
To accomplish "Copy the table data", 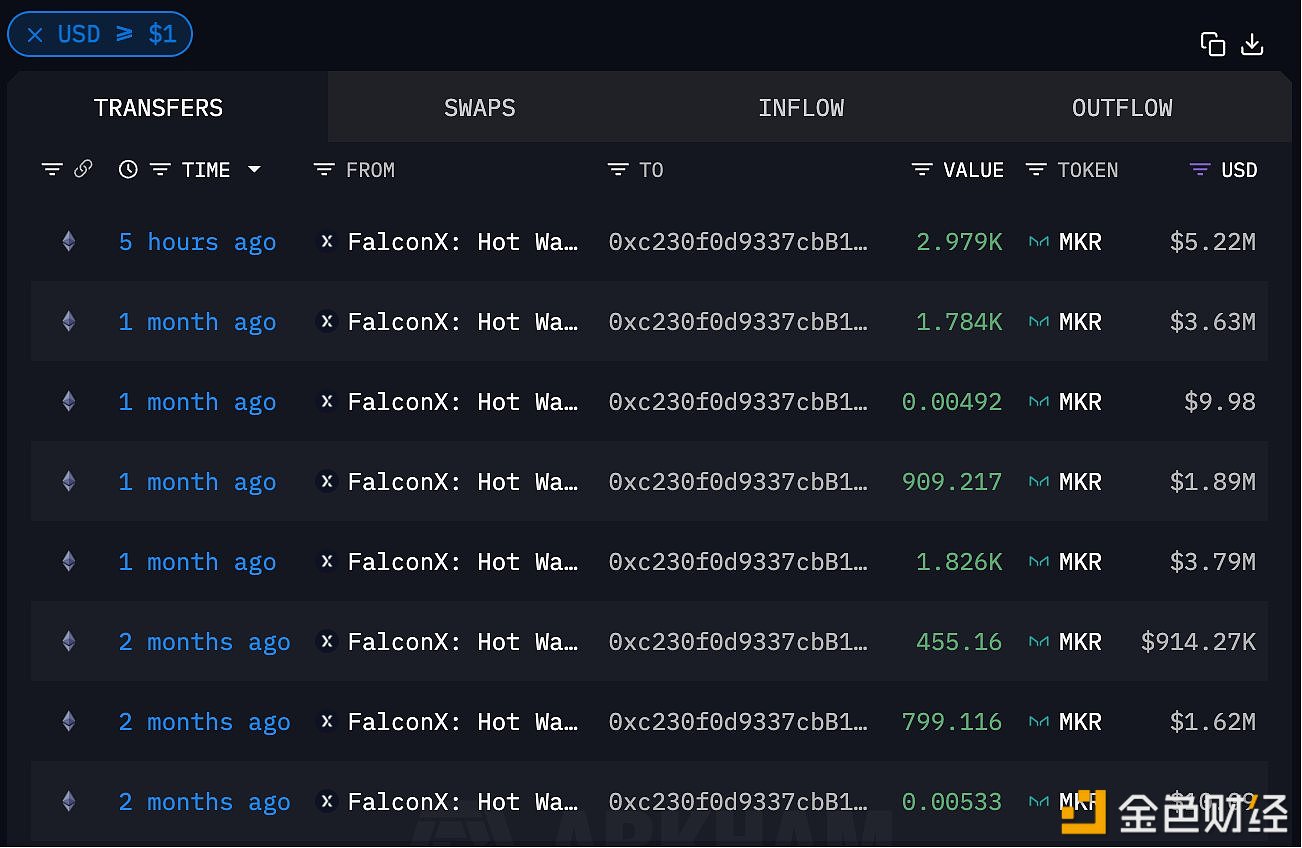I will pyautogui.click(x=1212, y=44).
